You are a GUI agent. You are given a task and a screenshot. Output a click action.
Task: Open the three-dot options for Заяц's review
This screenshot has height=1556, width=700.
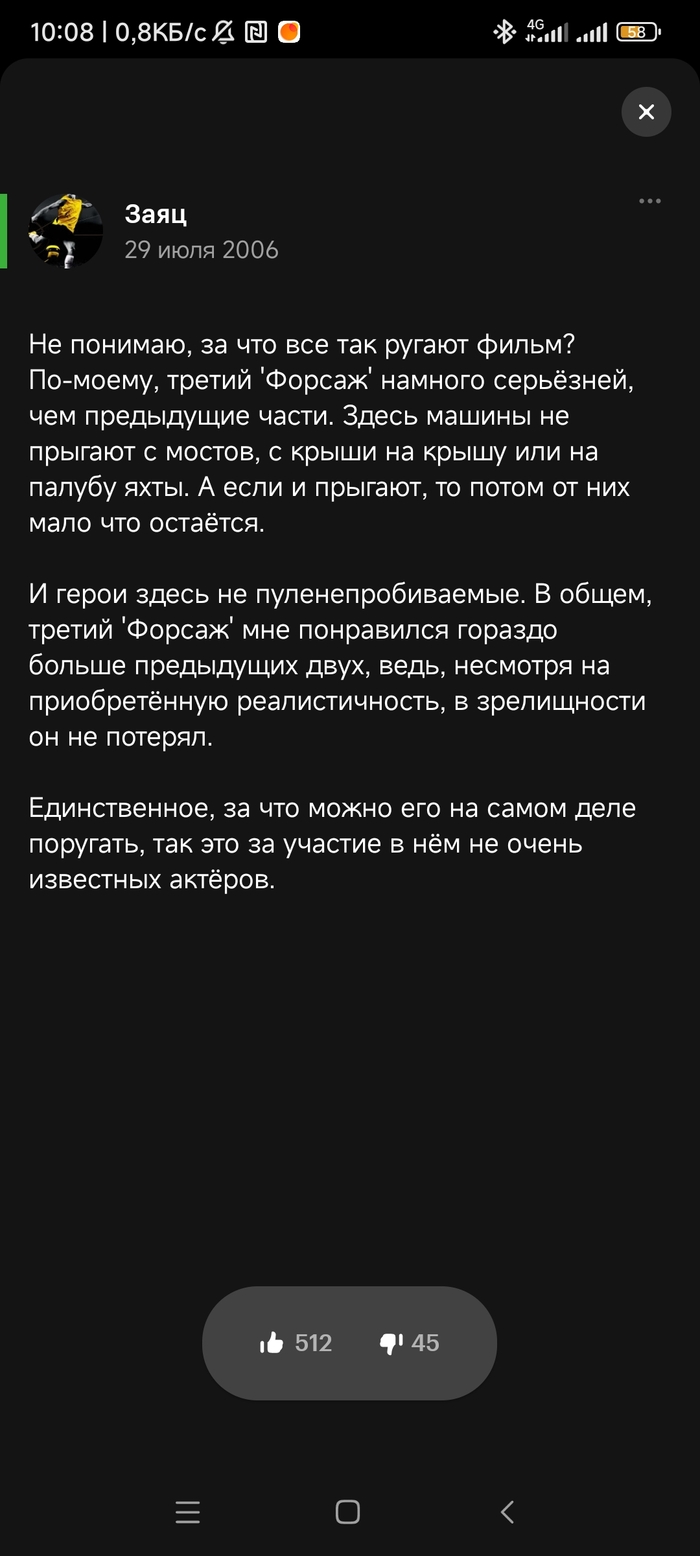point(650,201)
